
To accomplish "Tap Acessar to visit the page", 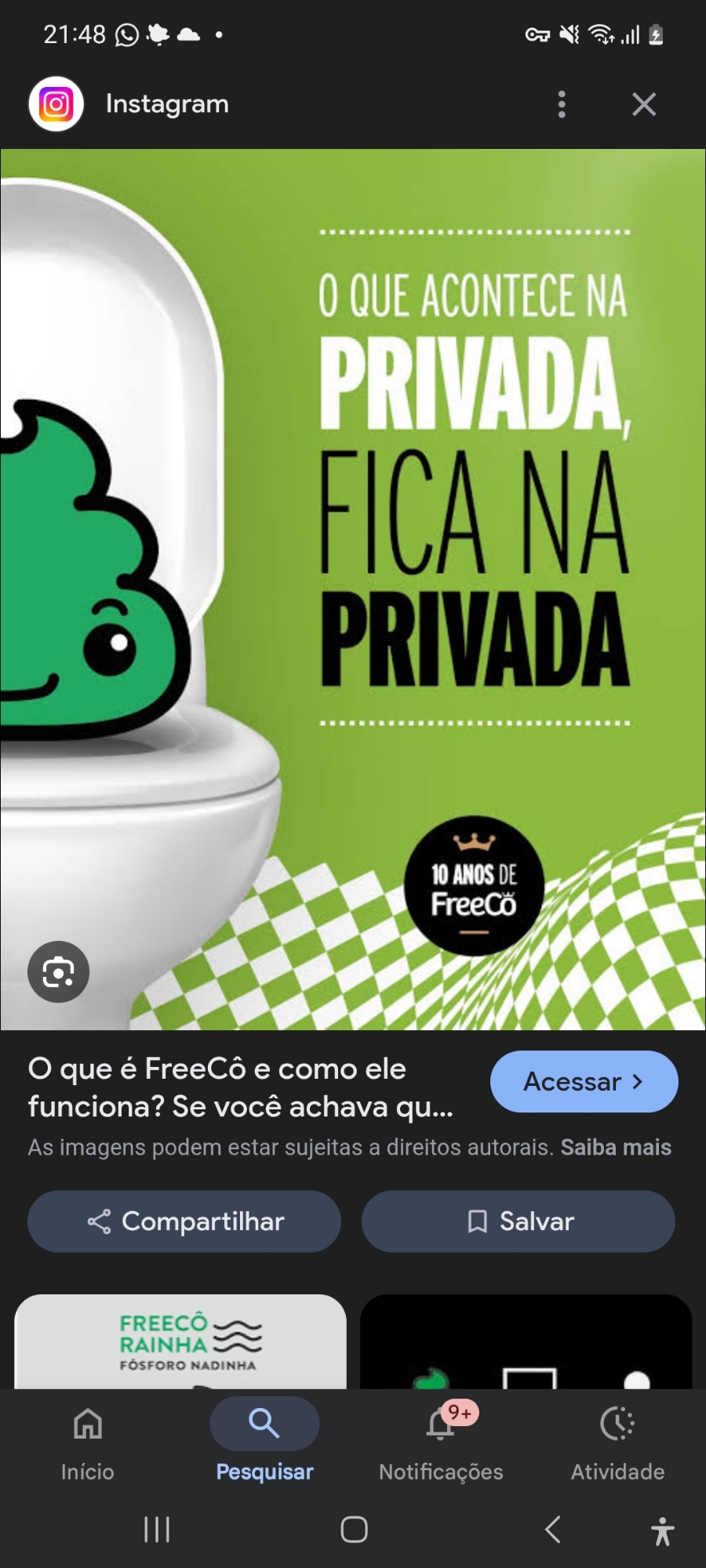I will coord(584,1082).
